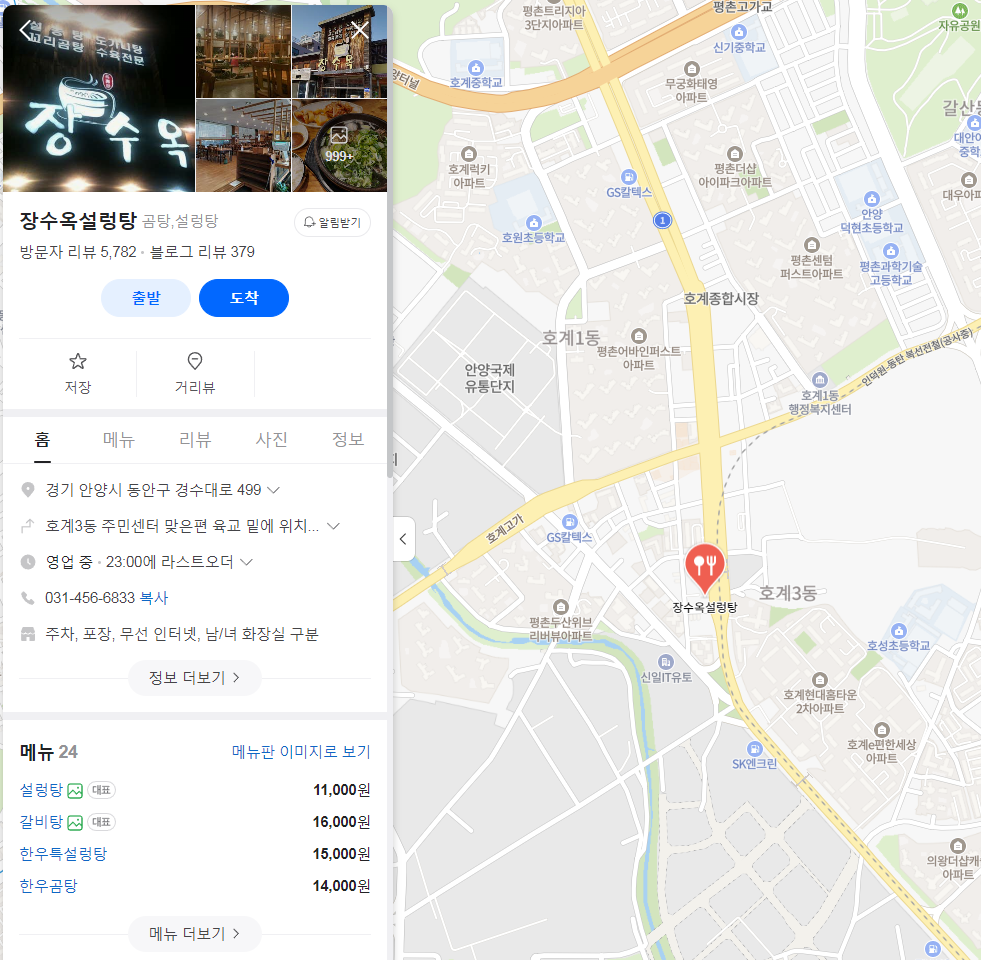Set as departure with the 출발 button
981x960 pixels.
146,298
